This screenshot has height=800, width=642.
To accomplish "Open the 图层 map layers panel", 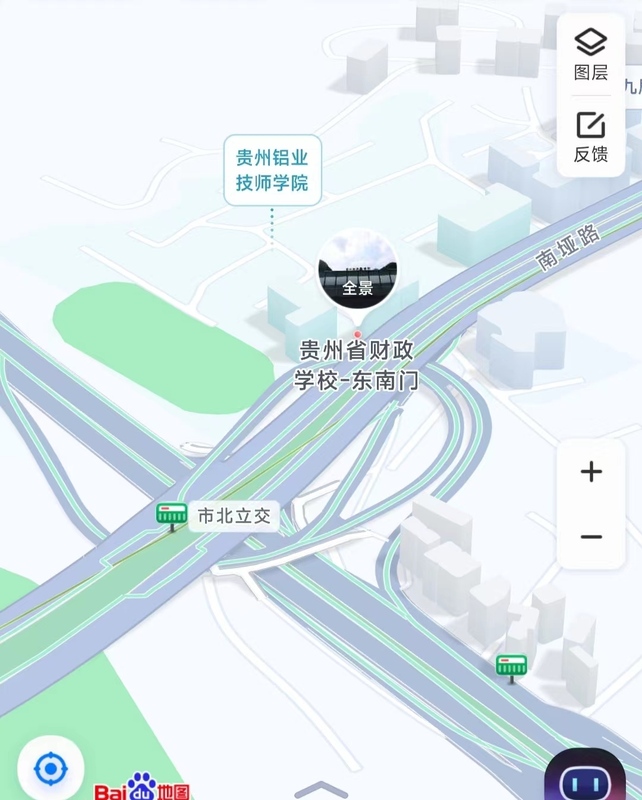I will click(590, 54).
